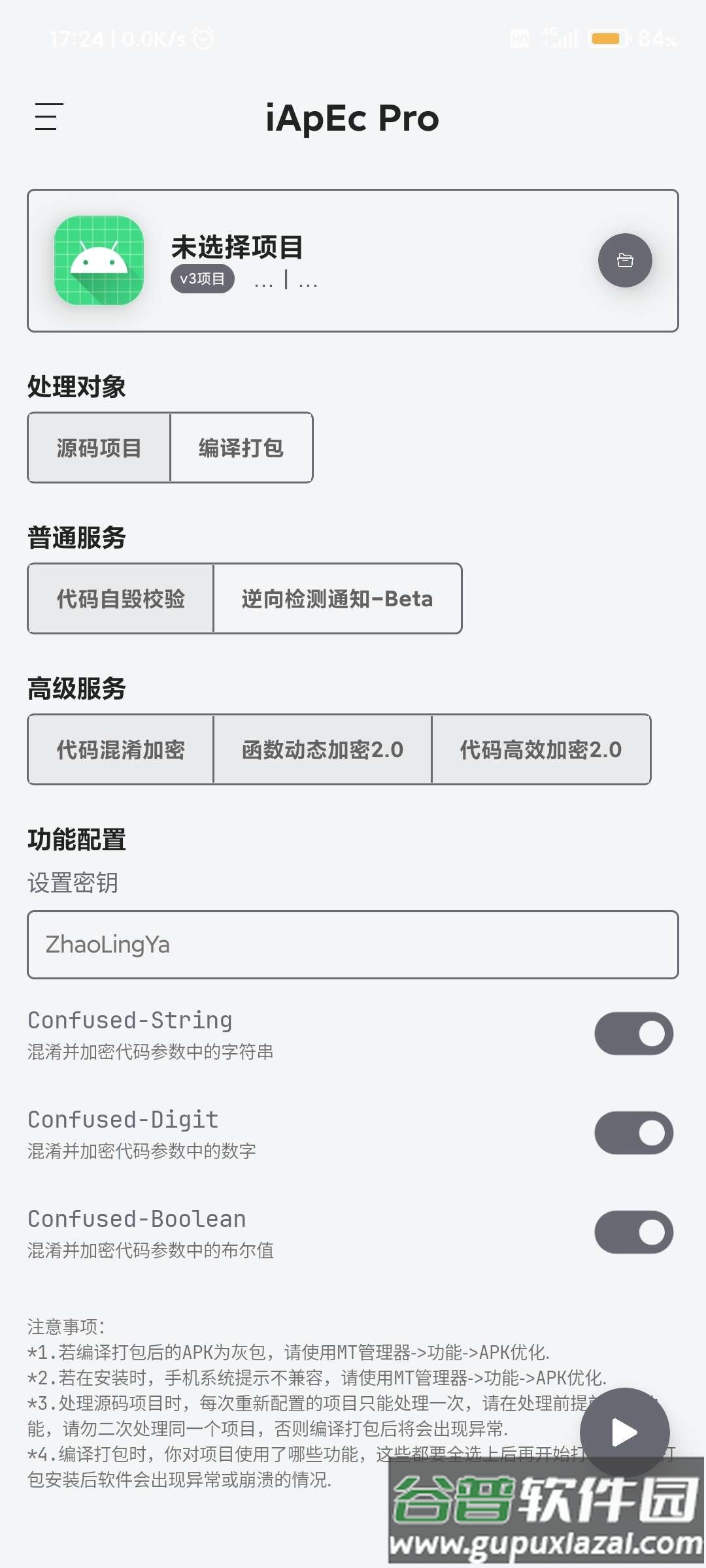
Task: Choose 代码自毁校验 service
Action: [121, 599]
